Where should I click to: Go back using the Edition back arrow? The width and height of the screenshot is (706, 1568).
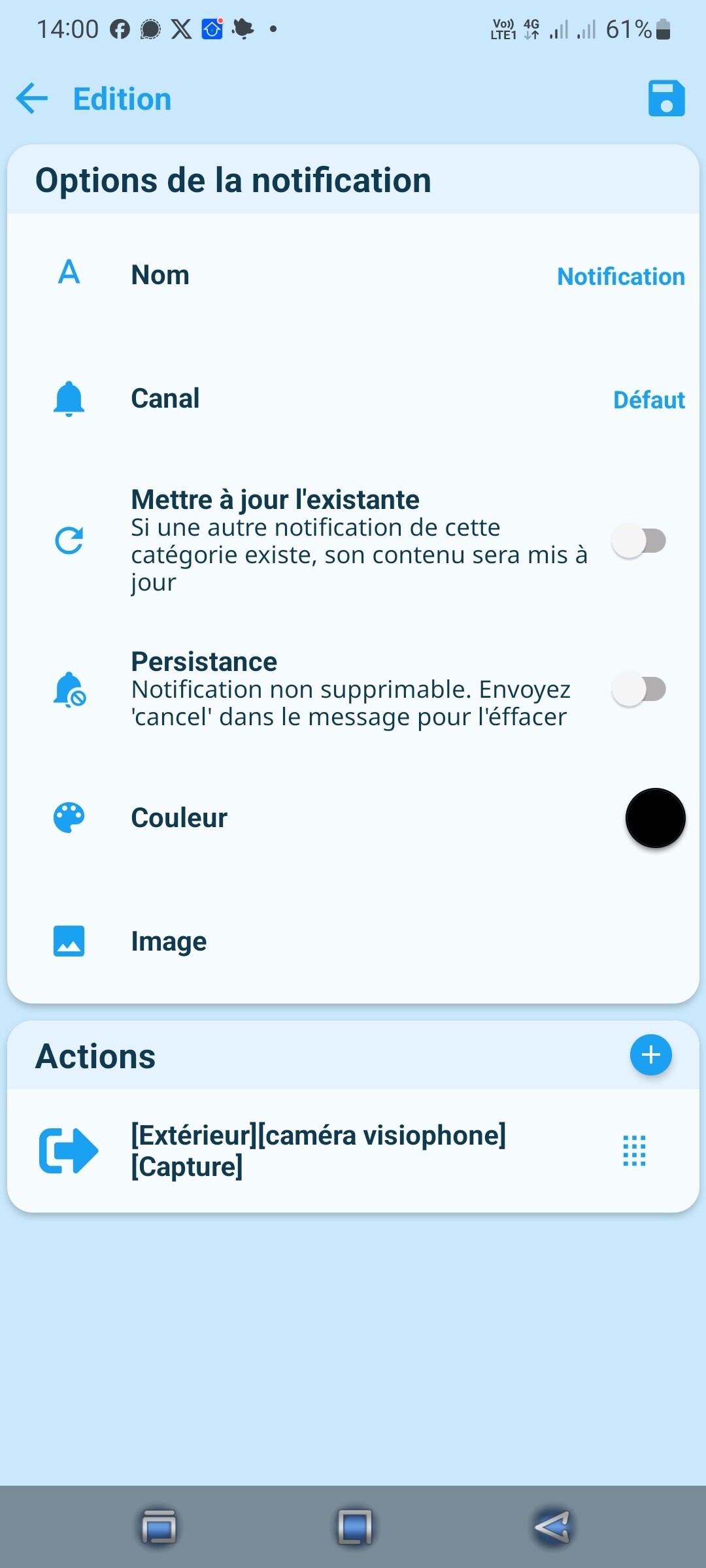tap(32, 99)
